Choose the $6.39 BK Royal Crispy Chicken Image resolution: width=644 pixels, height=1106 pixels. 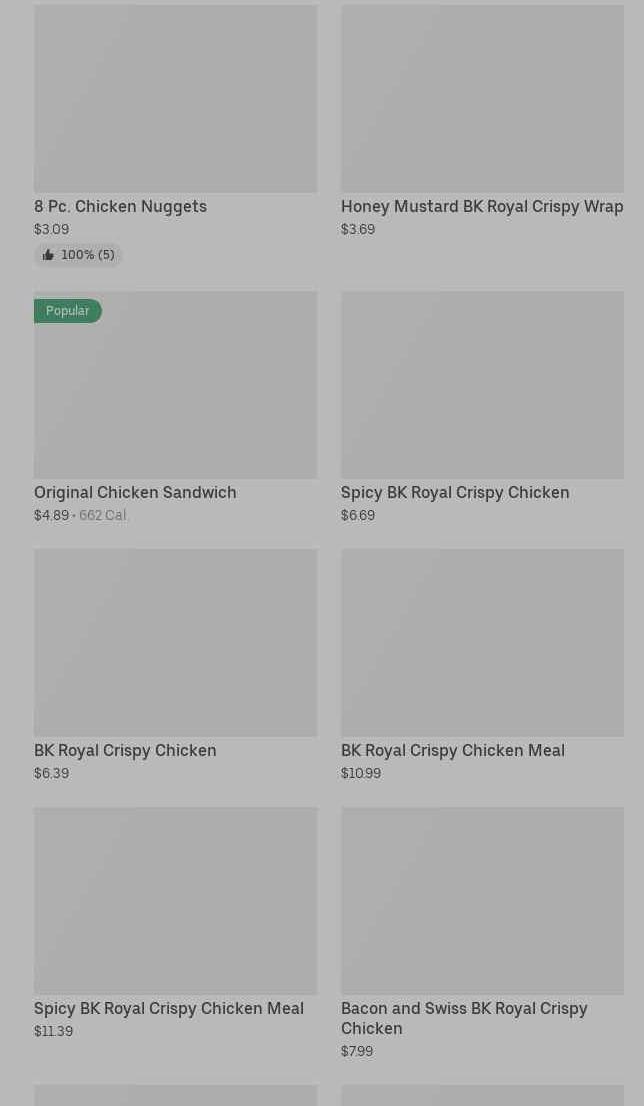point(175,665)
